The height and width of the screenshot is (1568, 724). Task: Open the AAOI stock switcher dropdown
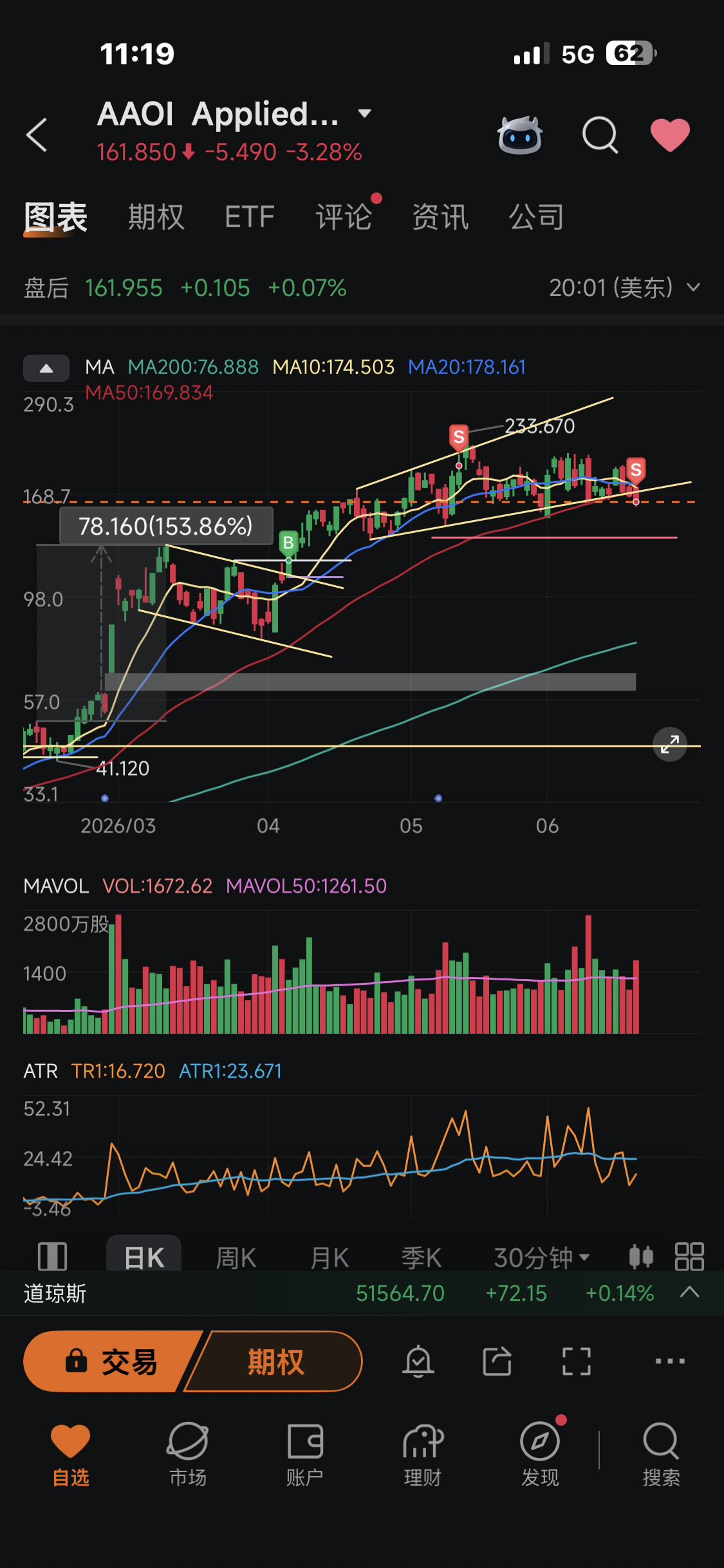pyautogui.click(x=364, y=114)
